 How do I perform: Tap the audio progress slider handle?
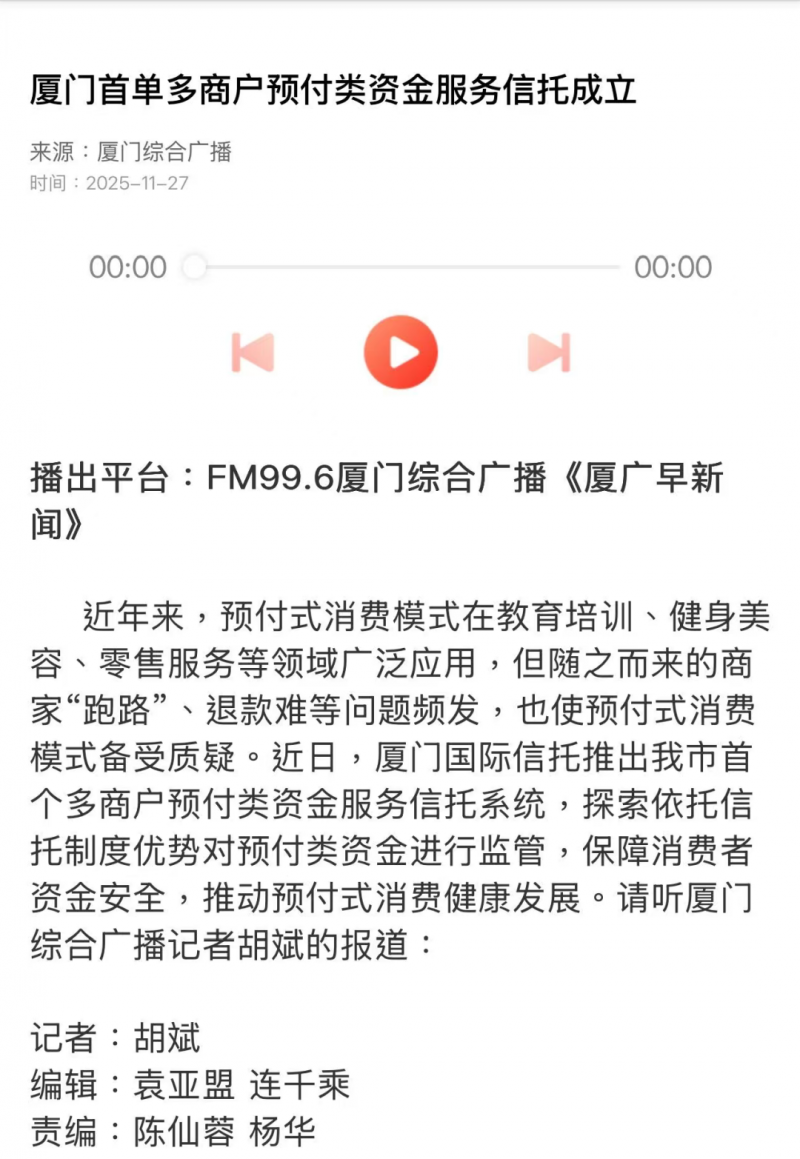(x=194, y=267)
